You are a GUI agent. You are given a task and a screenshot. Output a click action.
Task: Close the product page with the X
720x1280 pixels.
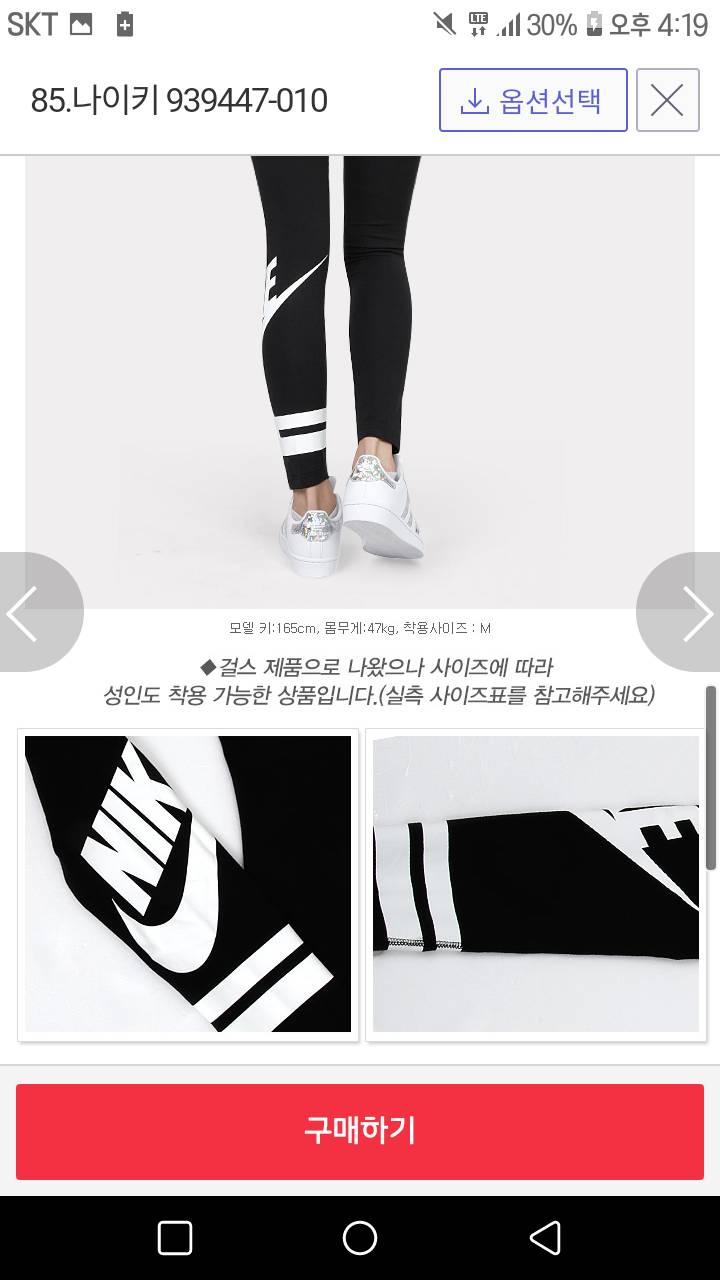pos(668,100)
